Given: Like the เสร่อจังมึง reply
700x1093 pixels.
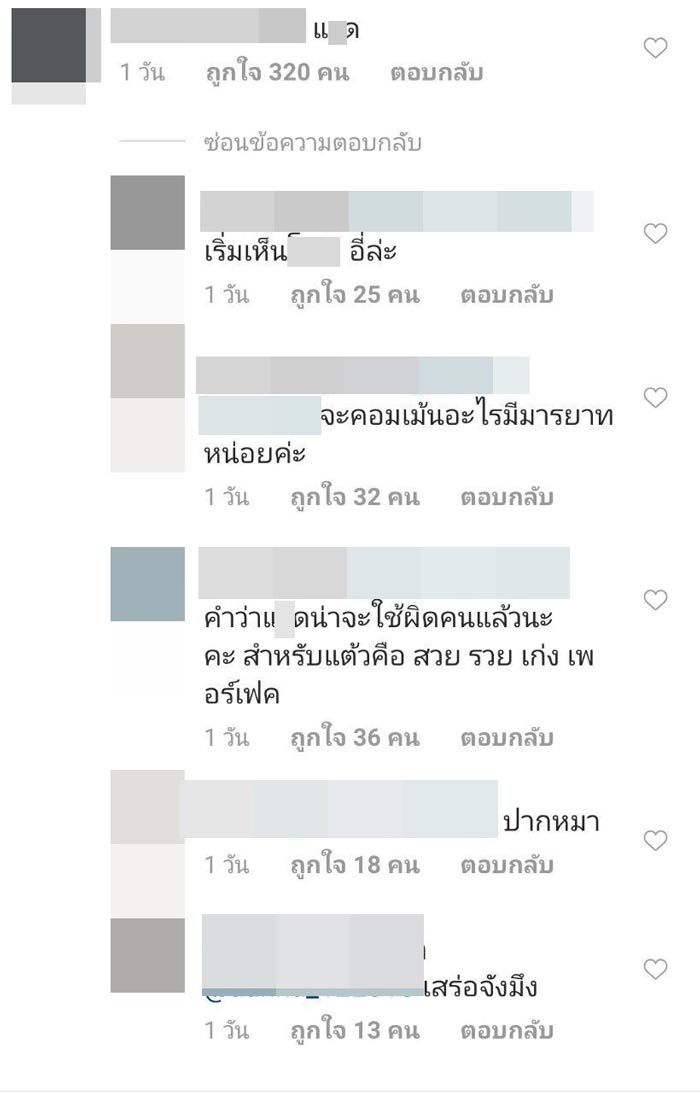Looking at the screenshot, I should coord(655,969).
